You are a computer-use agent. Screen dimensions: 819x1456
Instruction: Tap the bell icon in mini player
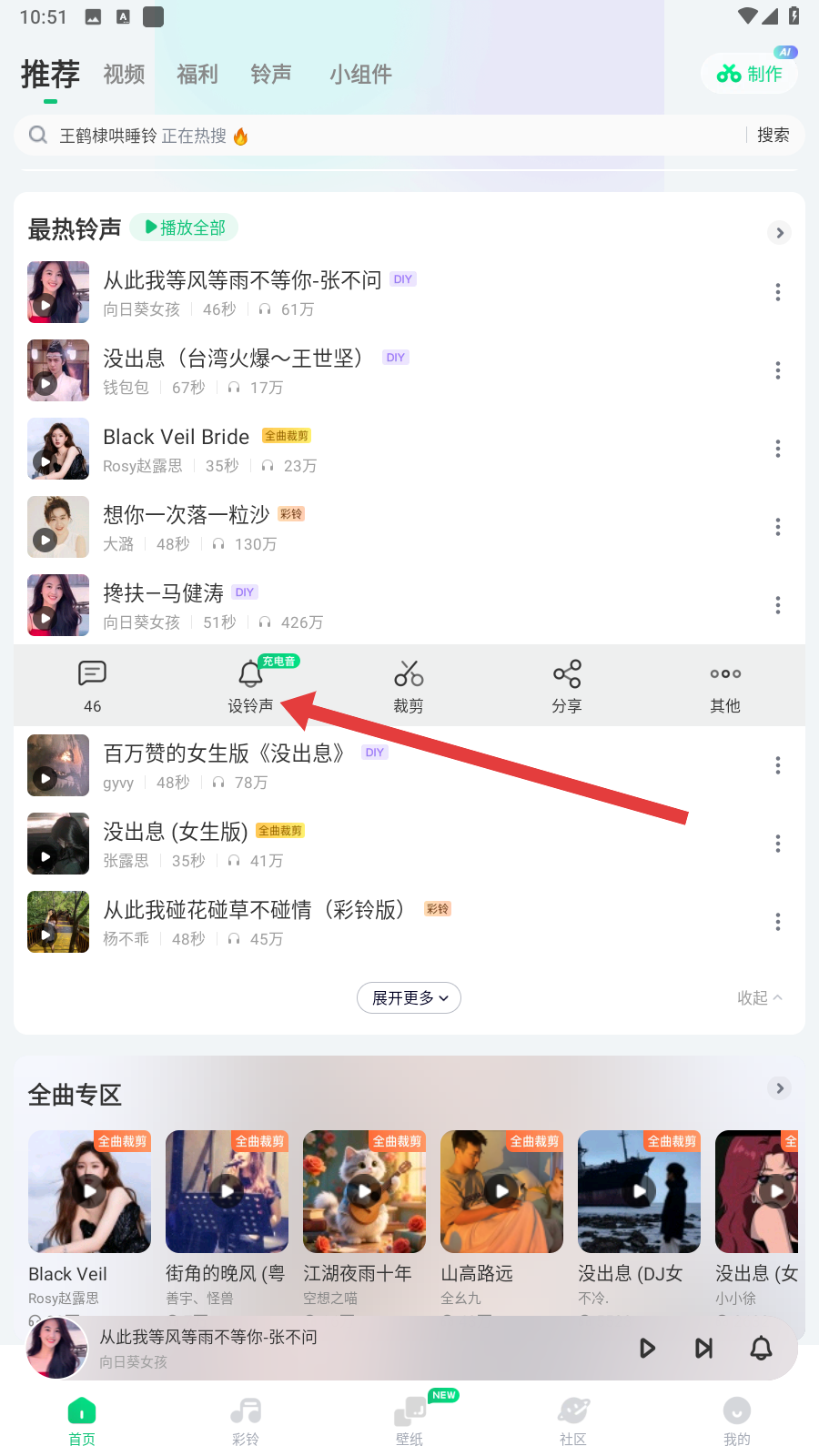point(761,1348)
